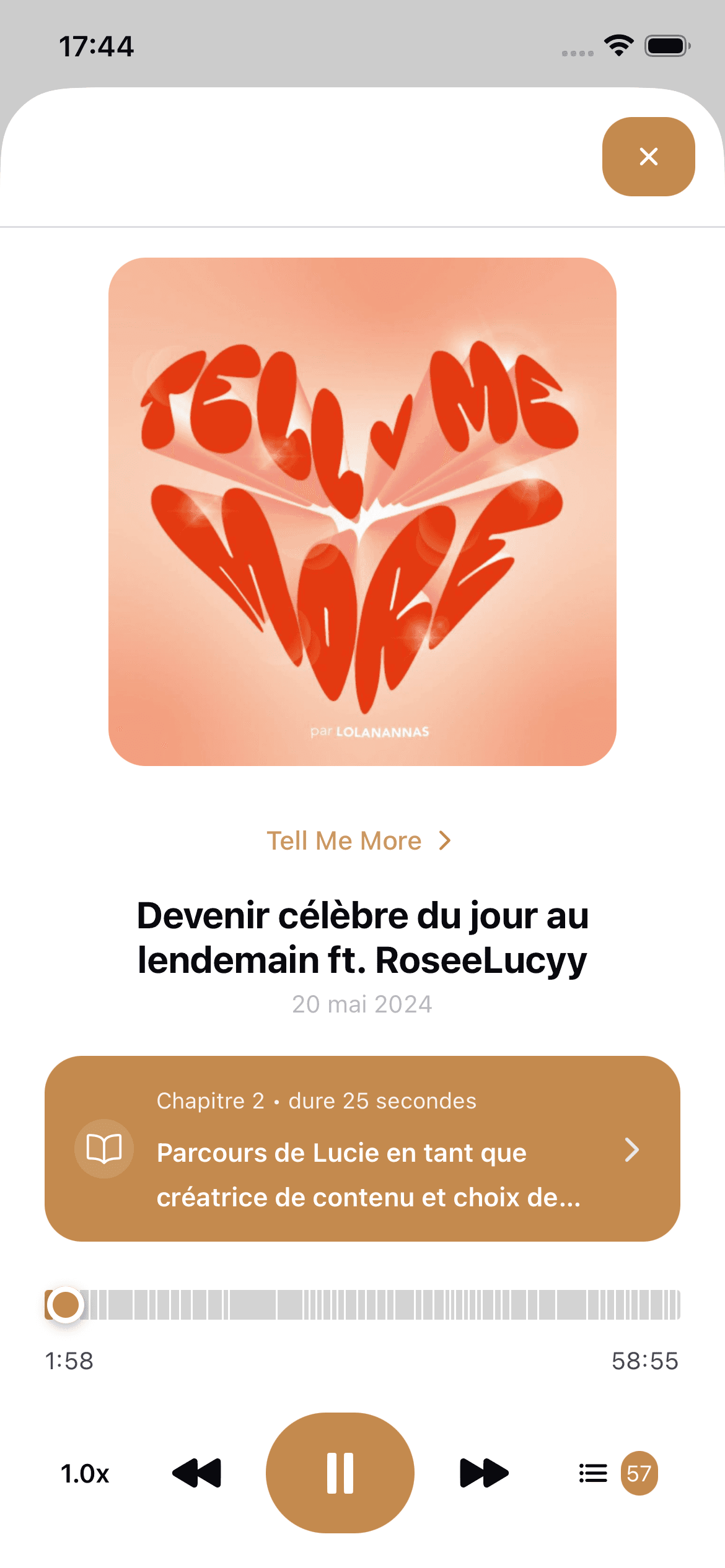Click the chapter book icon
The height and width of the screenshot is (1568, 725).
103,1148
